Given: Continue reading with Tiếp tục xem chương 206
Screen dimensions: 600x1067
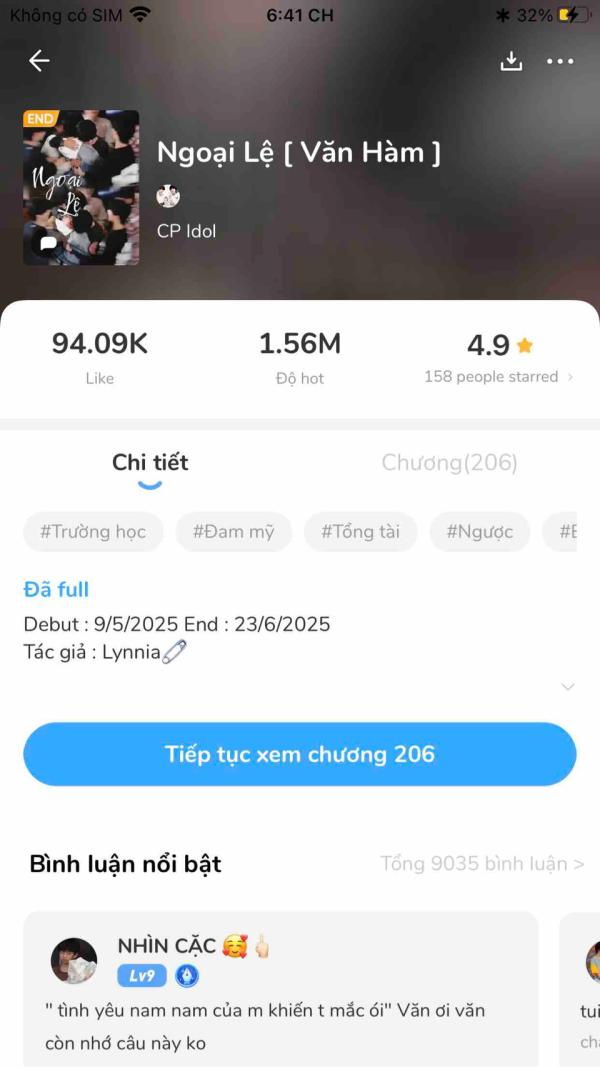Looking at the screenshot, I should click(x=300, y=754).
